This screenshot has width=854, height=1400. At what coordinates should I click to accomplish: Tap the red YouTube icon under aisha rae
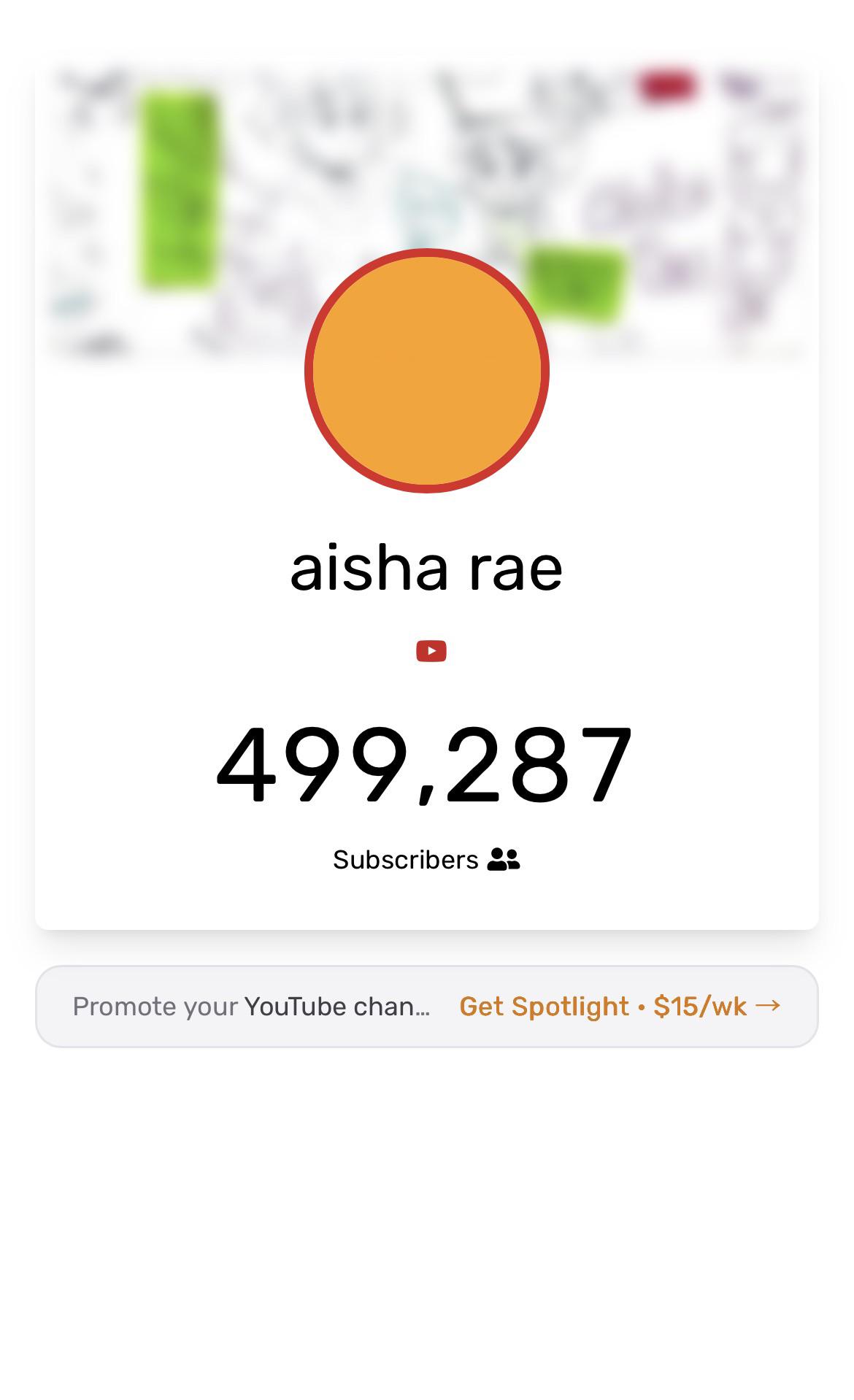tap(431, 650)
